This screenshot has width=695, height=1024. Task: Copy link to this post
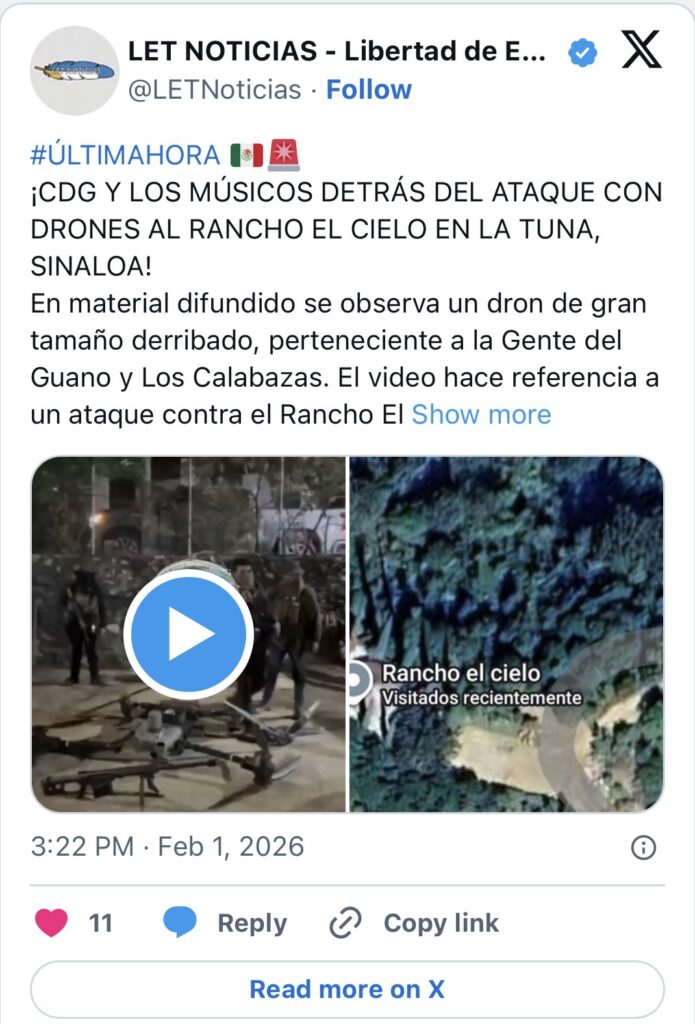[414, 923]
